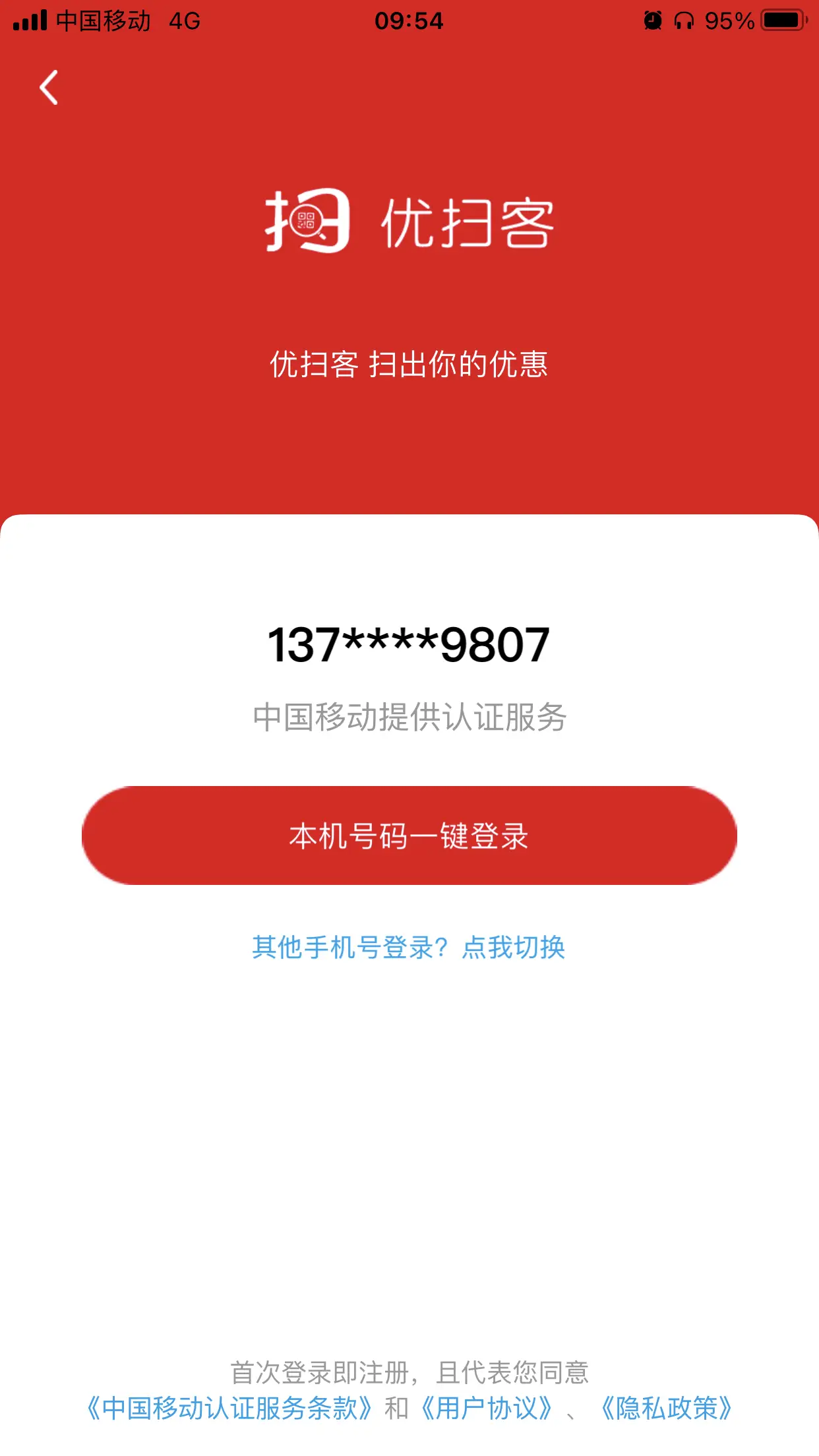819x1456 pixels.
Task: View the 隐私政策 privacy policy
Action: (667, 1408)
